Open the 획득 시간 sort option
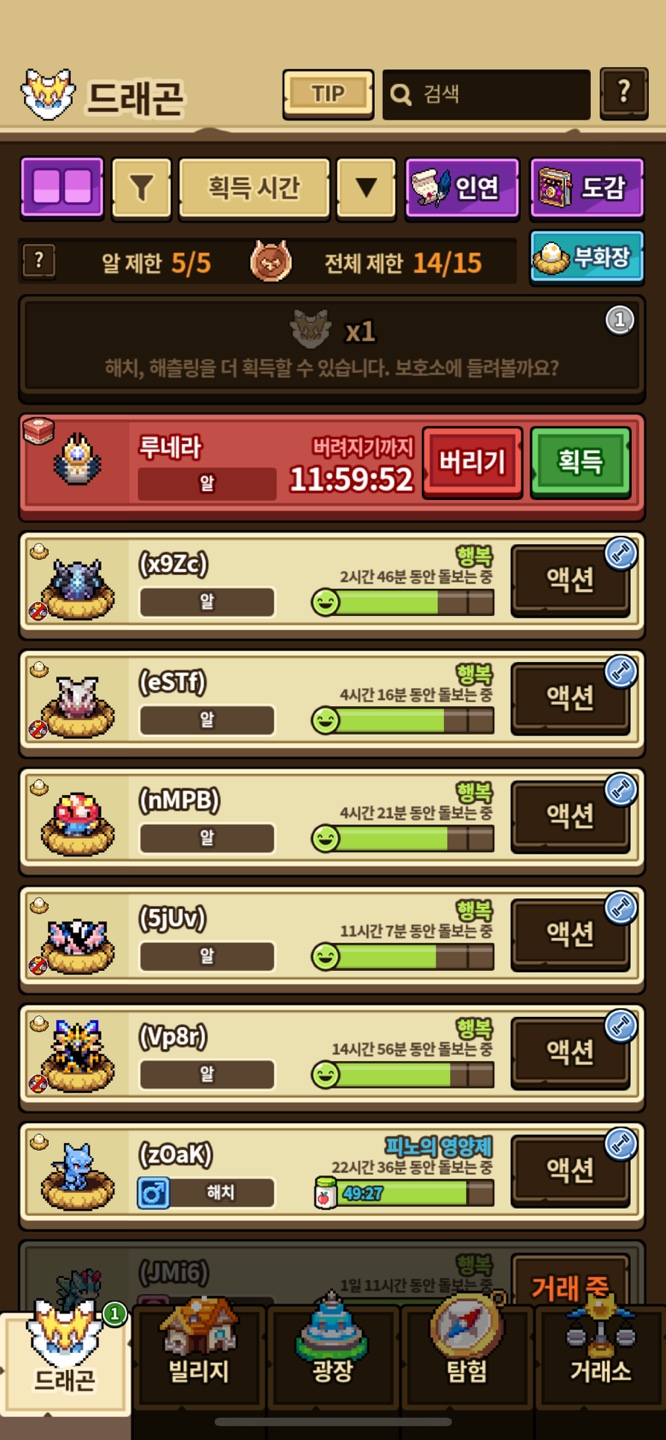This screenshot has width=666, height=1440. point(254,188)
